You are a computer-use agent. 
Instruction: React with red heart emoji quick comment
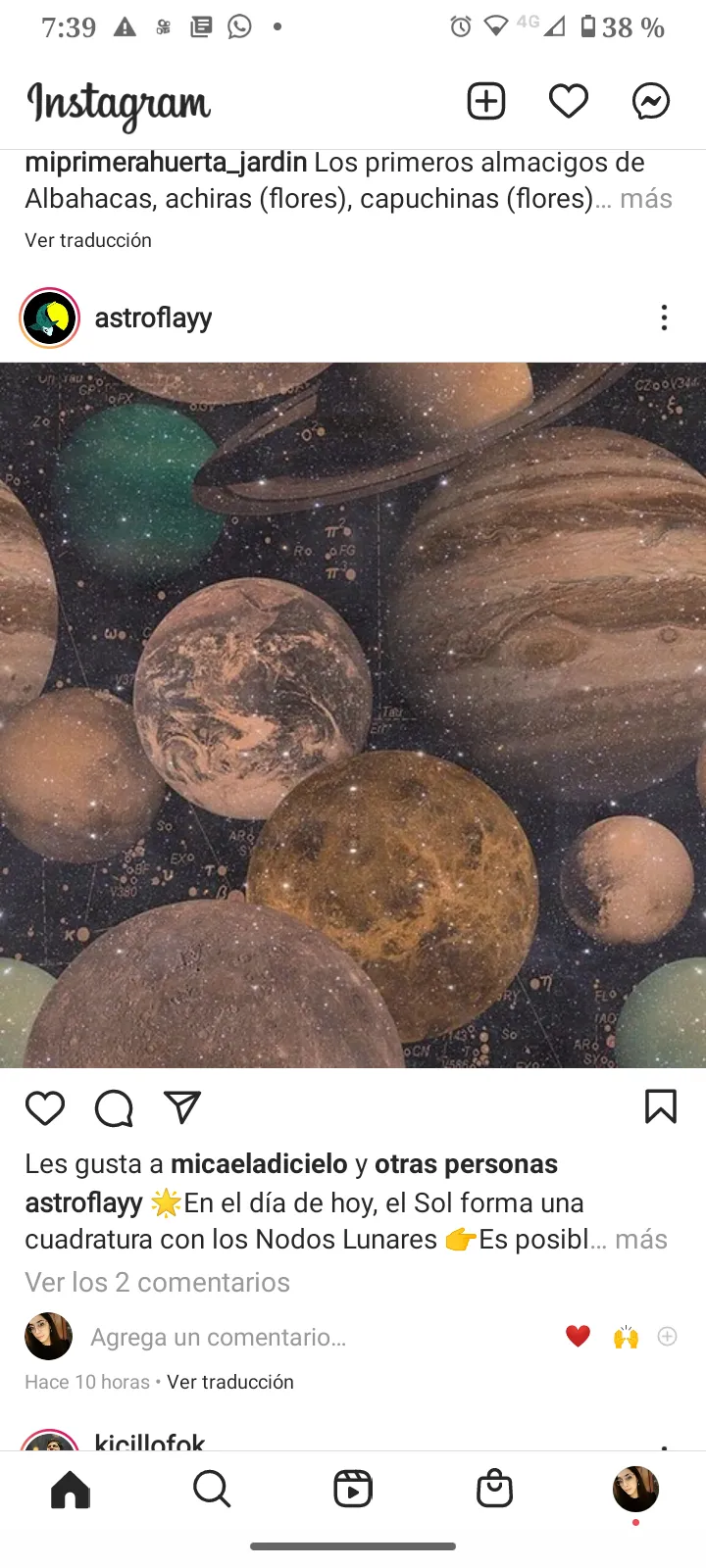(x=578, y=1336)
